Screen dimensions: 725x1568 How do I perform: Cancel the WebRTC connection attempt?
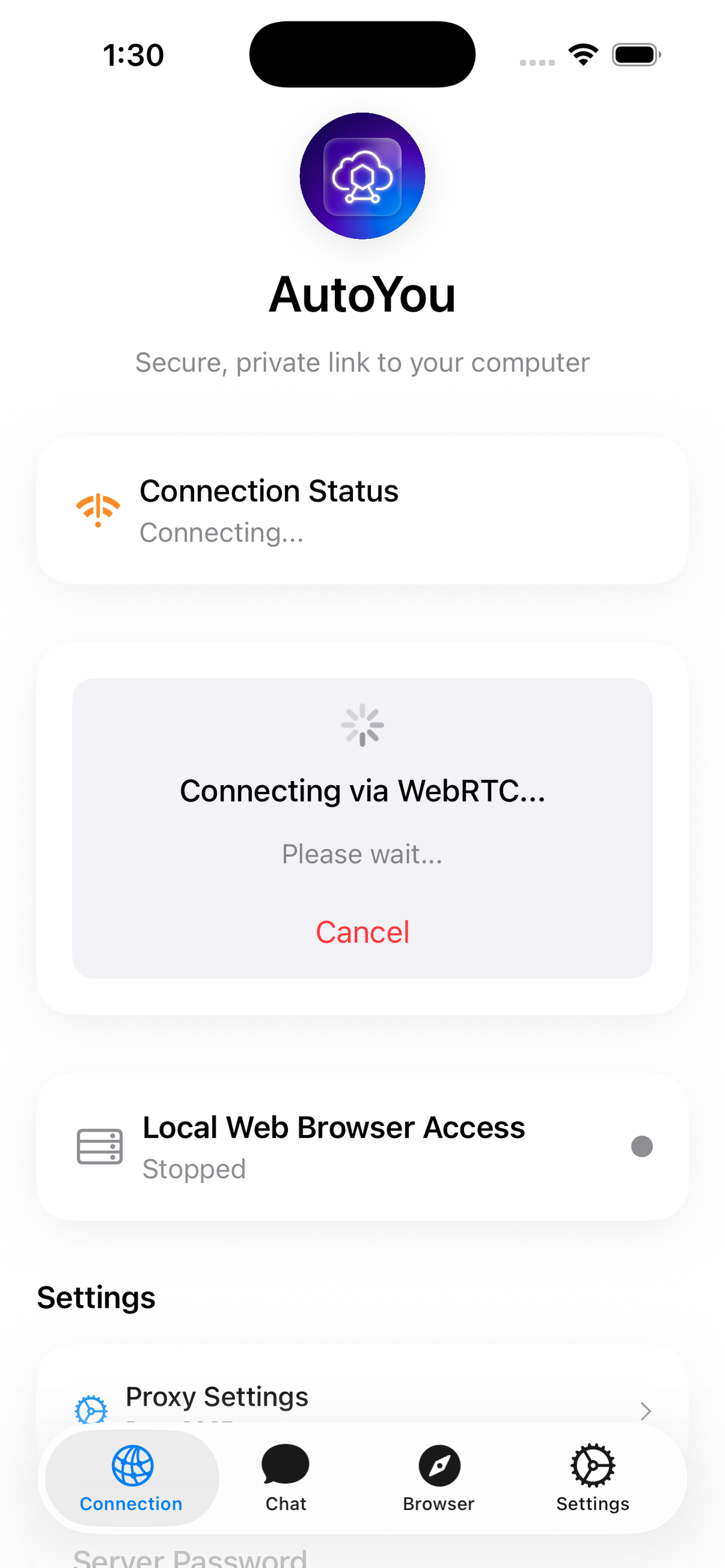tap(362, 931)
